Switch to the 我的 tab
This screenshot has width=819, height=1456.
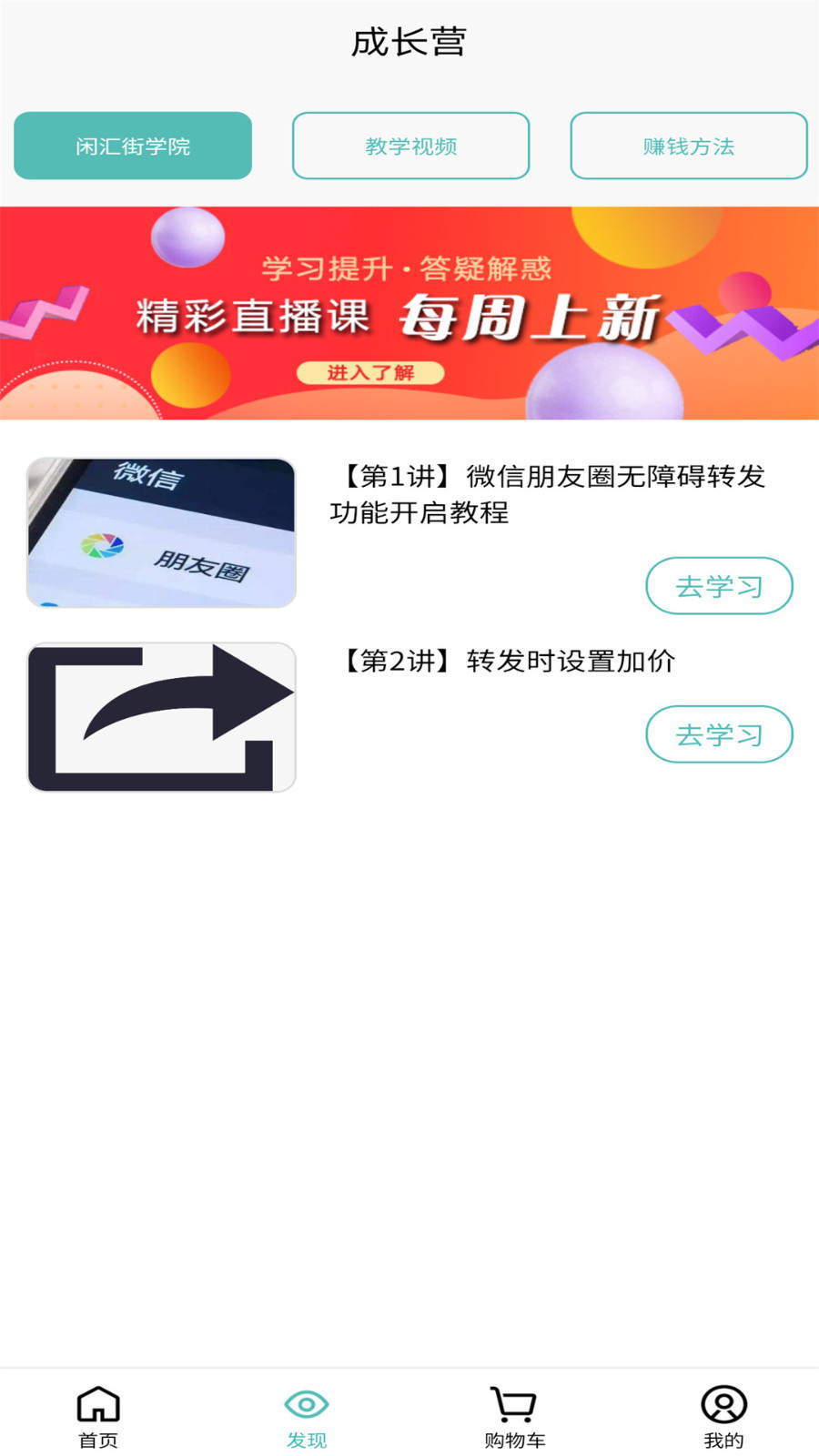(x=723, y=1416)
